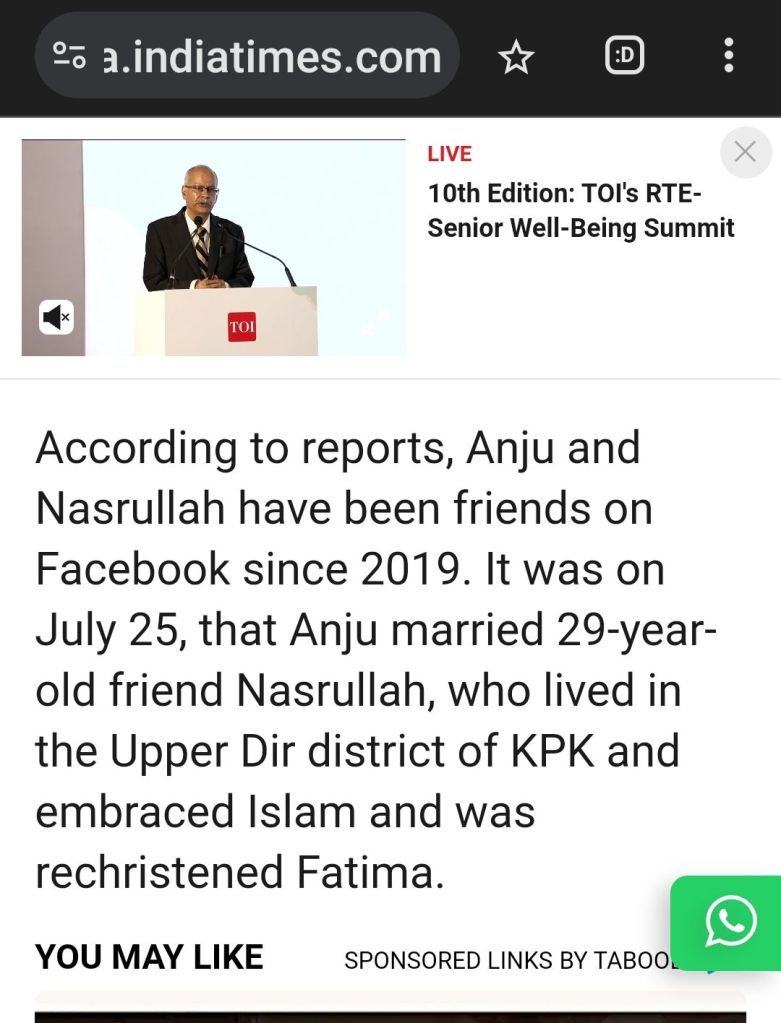
Task: Open site information icon in address bar
Action: click(69, 56)
